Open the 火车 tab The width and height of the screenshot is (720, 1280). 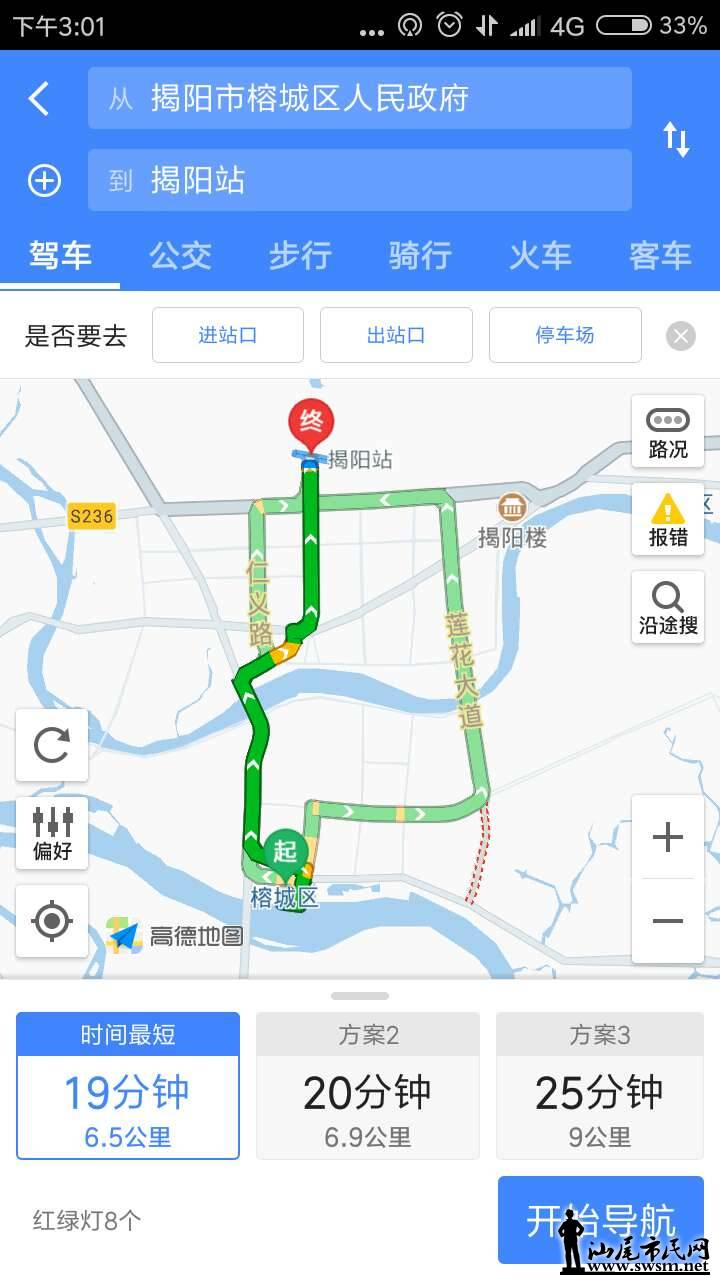tap(540, 256)
